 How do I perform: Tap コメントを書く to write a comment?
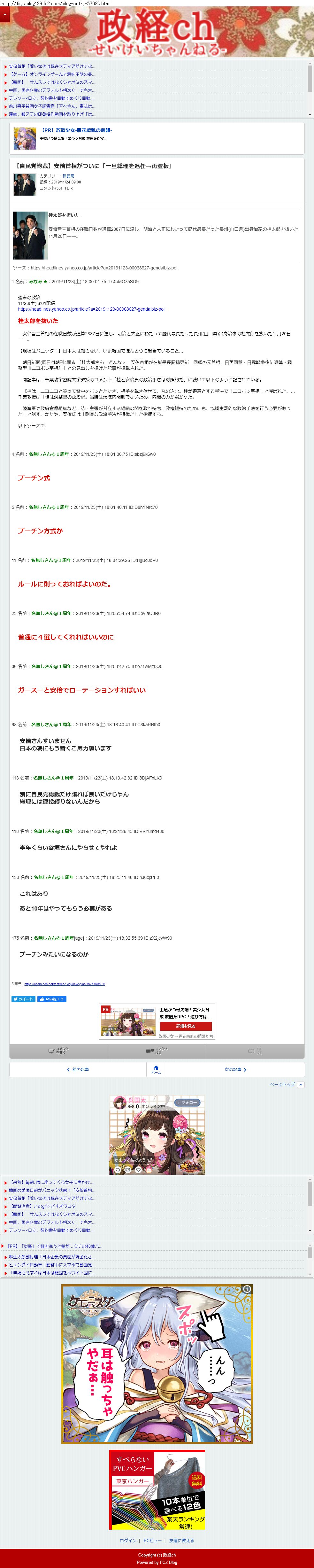[58, 1051]
